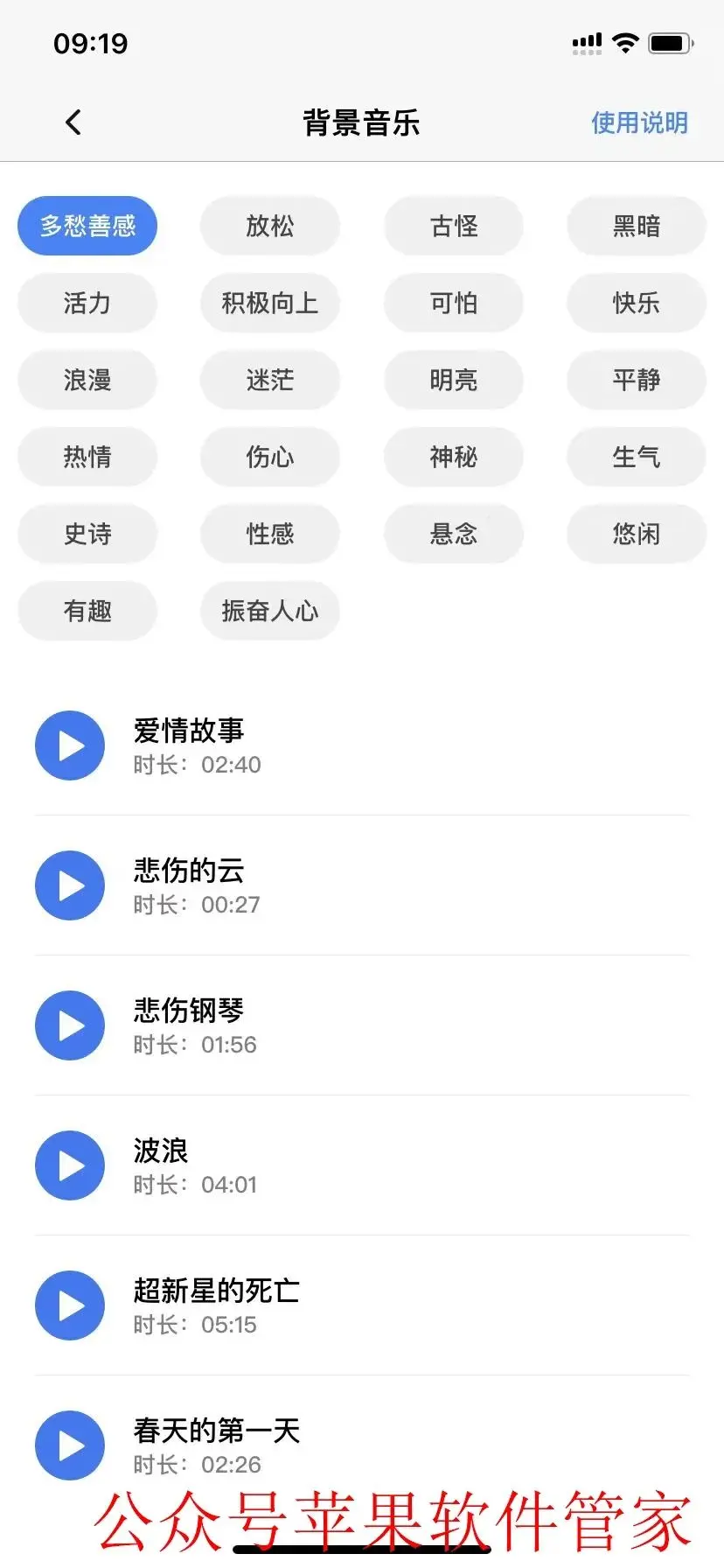This screenshot has height=1568, width=724.
Task: Play the track 波浪
Action: click(x=70, y=1165)
